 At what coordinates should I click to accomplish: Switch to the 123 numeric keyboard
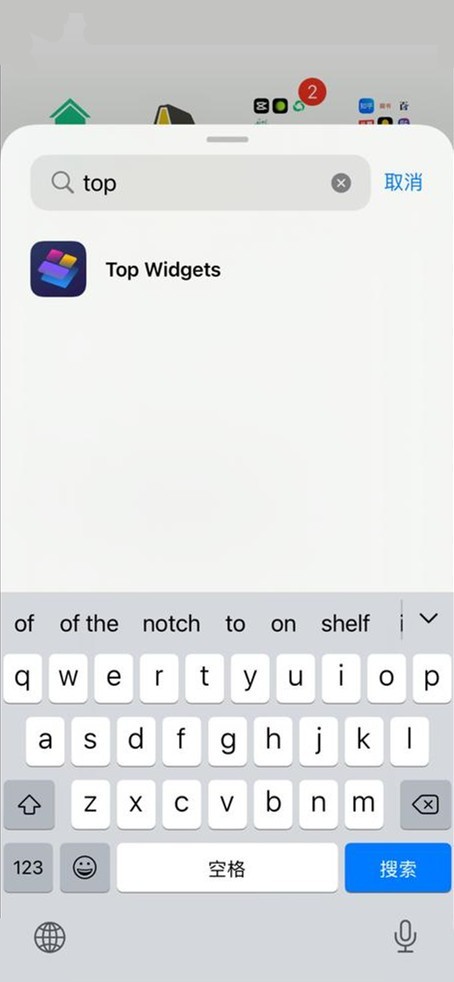click(28, 868)
